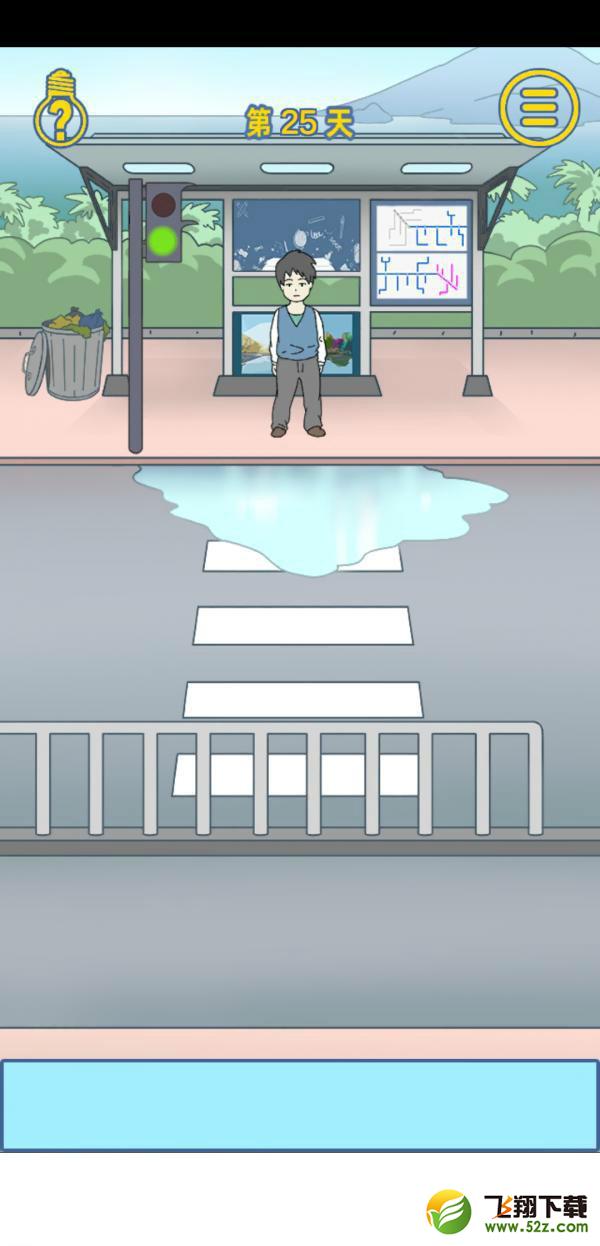The image size is (600, 1246).
Task: Tap the overflowing trash can
Action: (x=66, y=356)
